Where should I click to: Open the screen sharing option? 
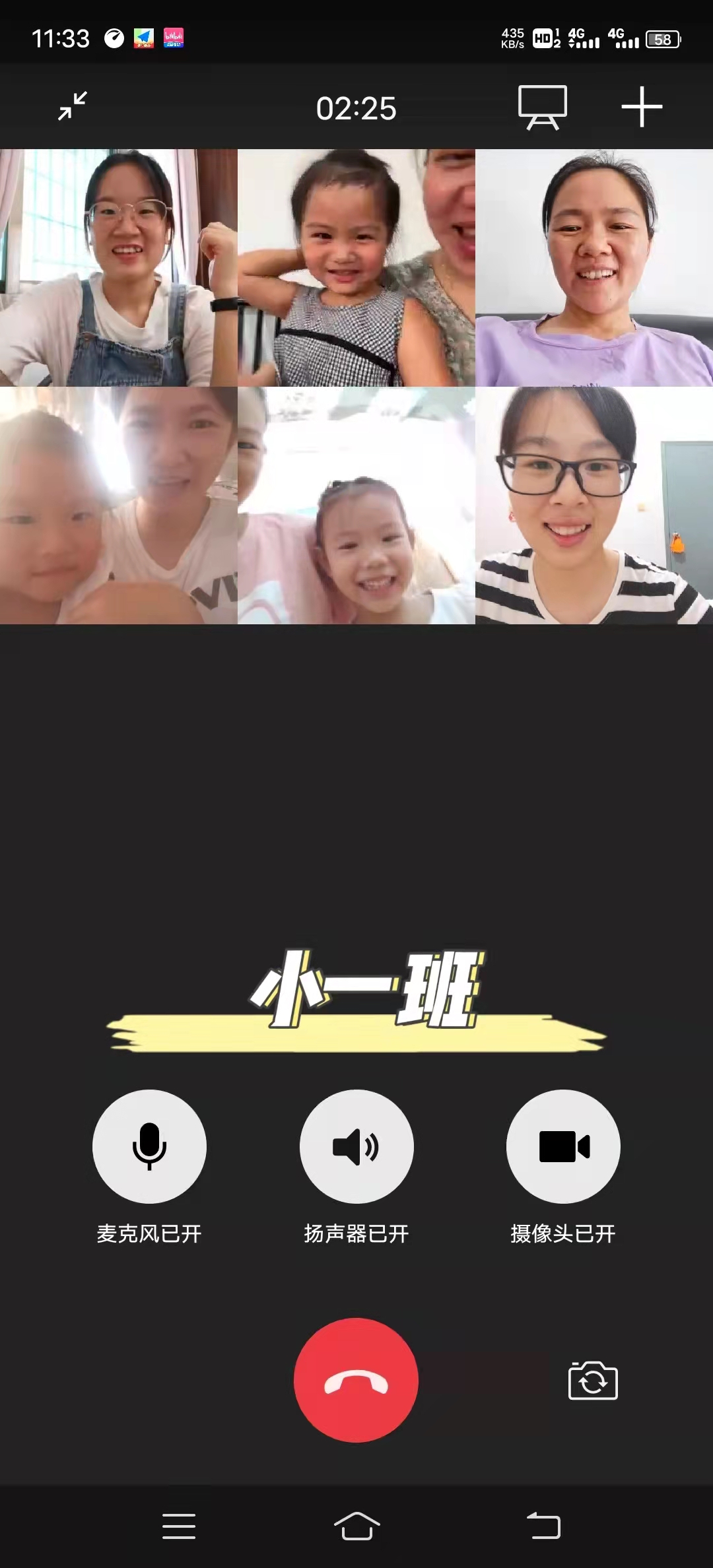(542, 107)
